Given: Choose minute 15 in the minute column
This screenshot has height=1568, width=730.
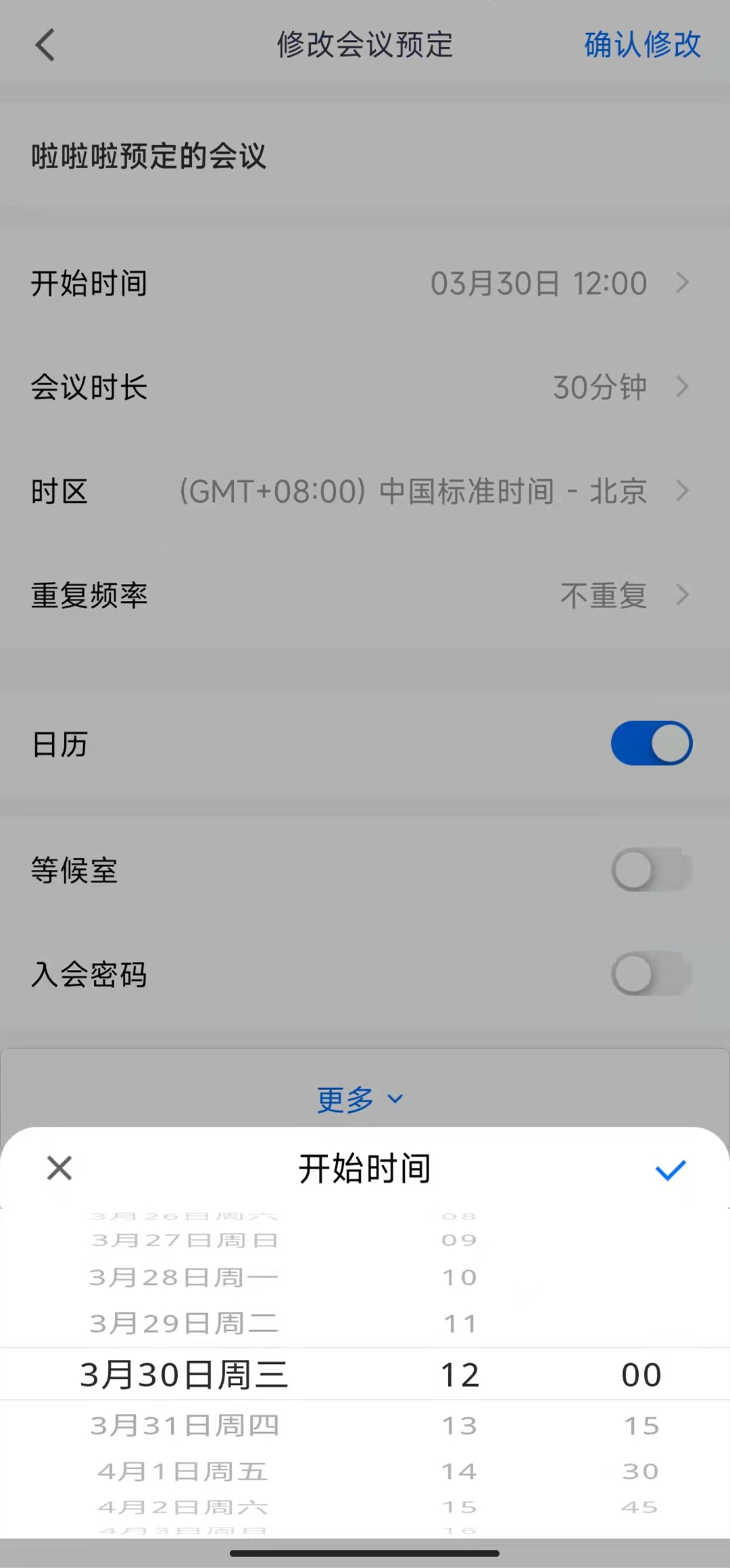Looking at the screenshot, I should 641,1425.
